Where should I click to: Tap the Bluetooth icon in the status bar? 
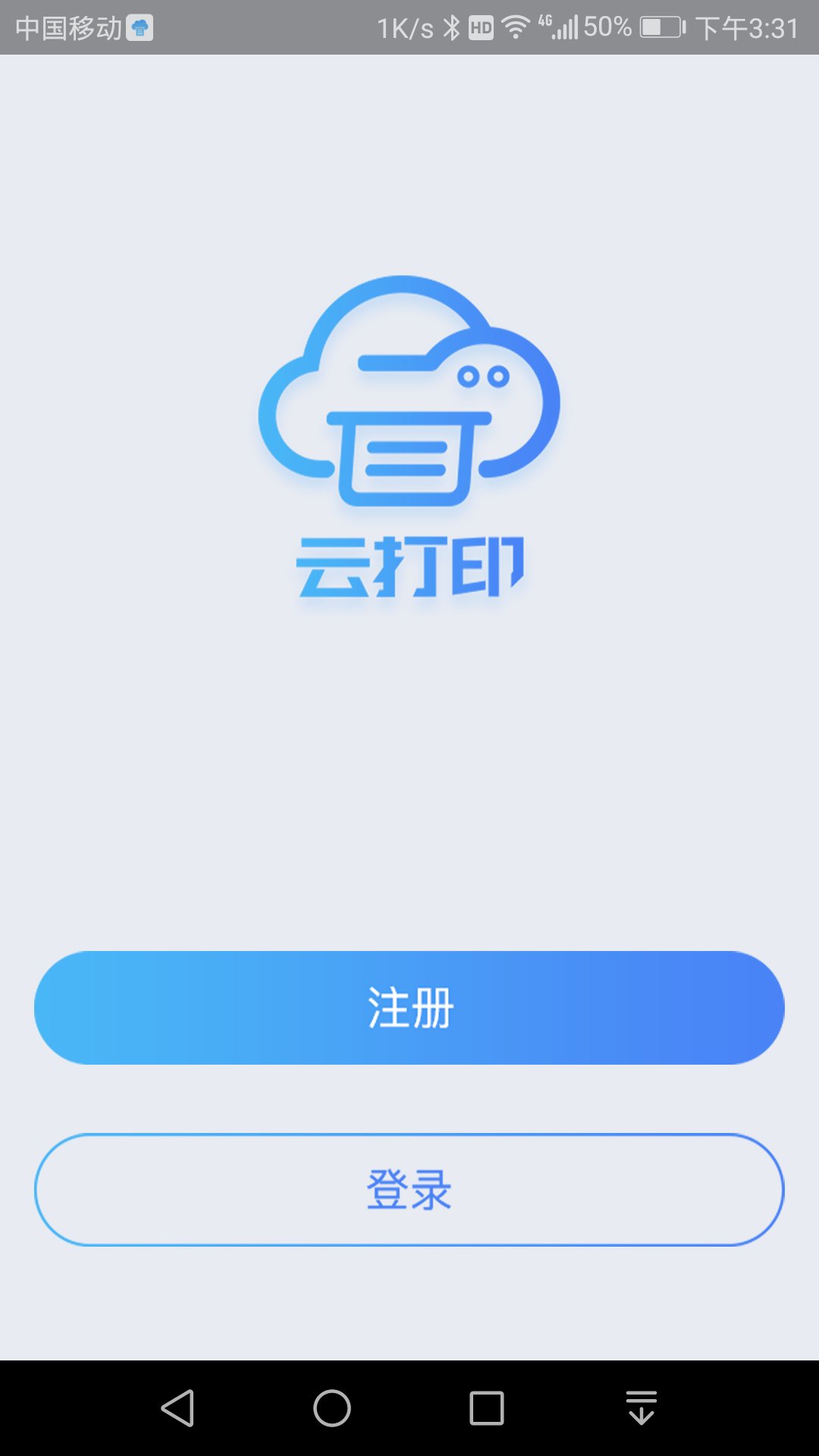pos(454,26)
